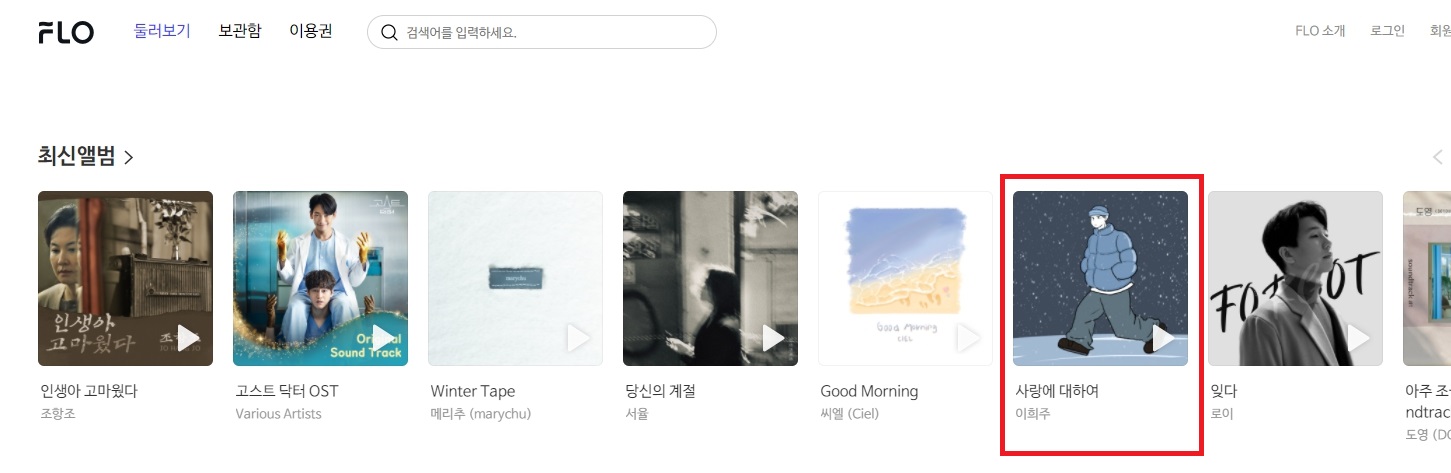Play the Good Morning album
The image size is (1451, 473).
pos(967,339)
